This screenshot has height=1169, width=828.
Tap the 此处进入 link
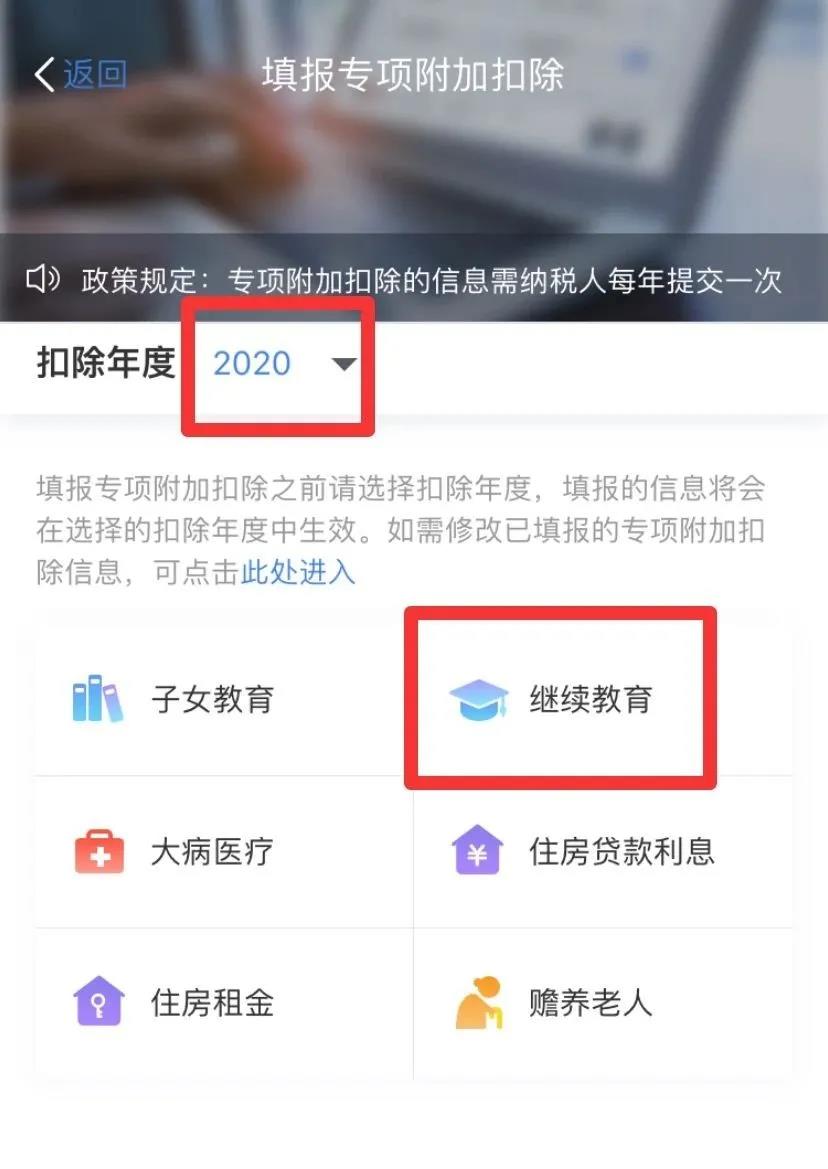coord(298,572)
